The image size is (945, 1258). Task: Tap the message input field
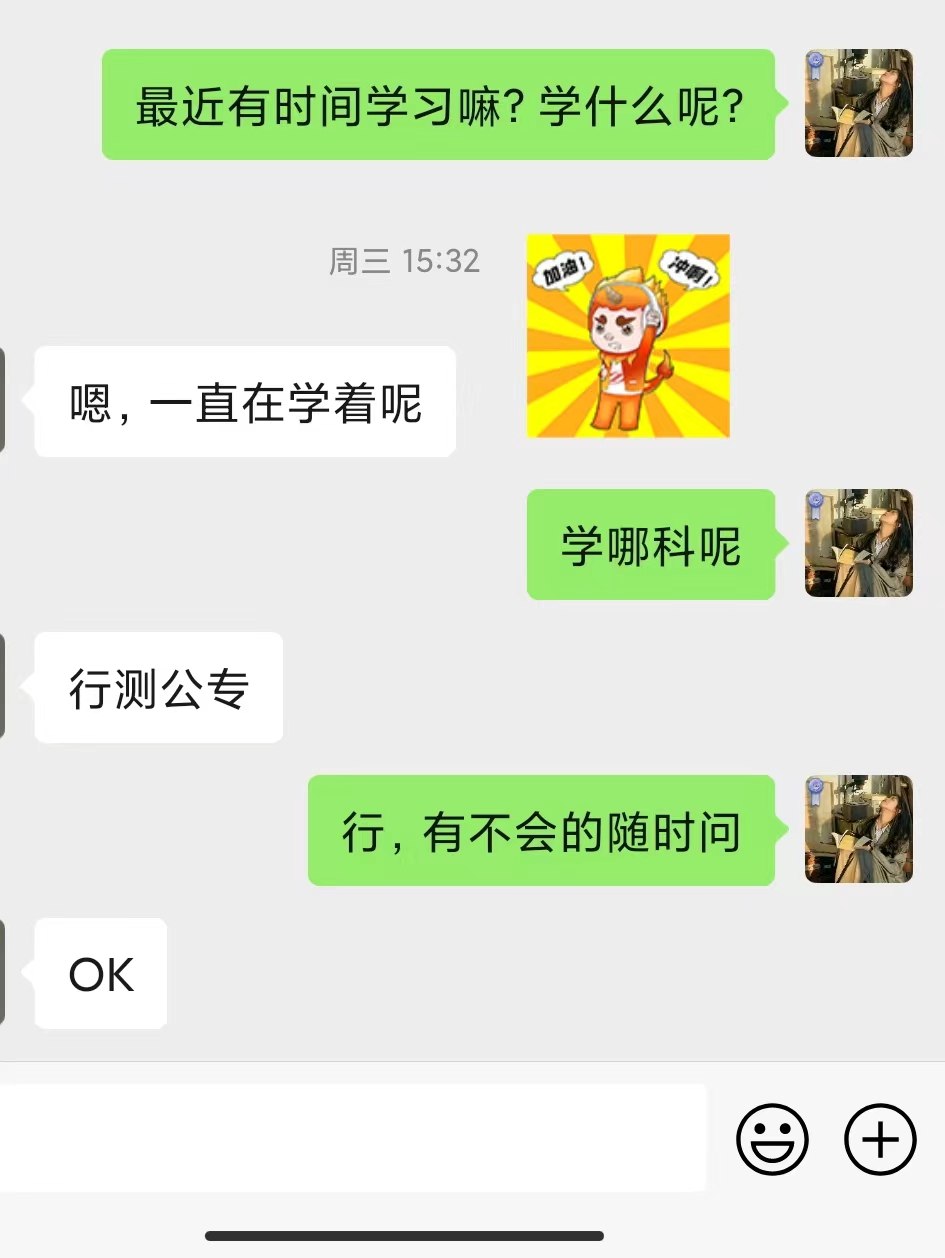[352, 1138]
